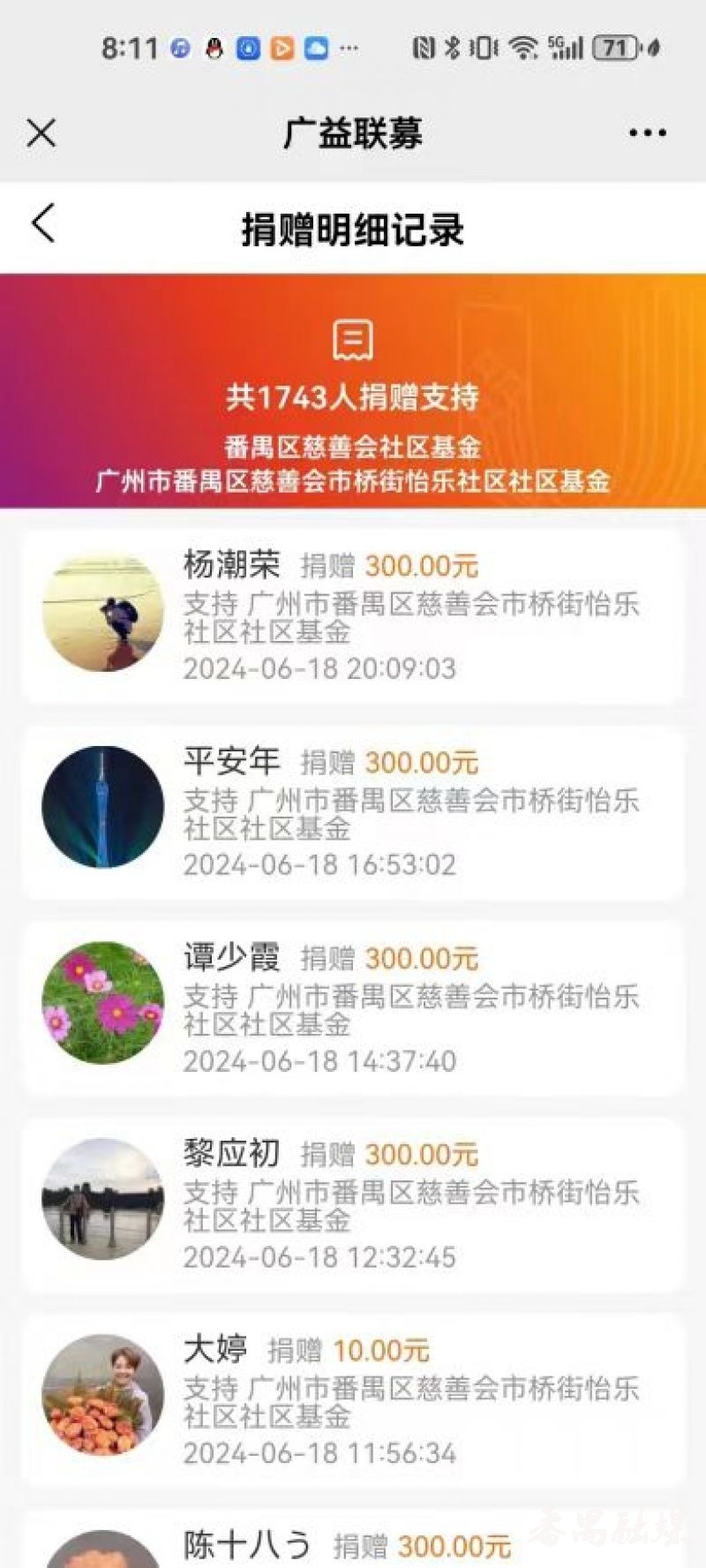Select 黎应初's donation entry
This screenshot has height=1568, width=706.
pos(353,1203)
